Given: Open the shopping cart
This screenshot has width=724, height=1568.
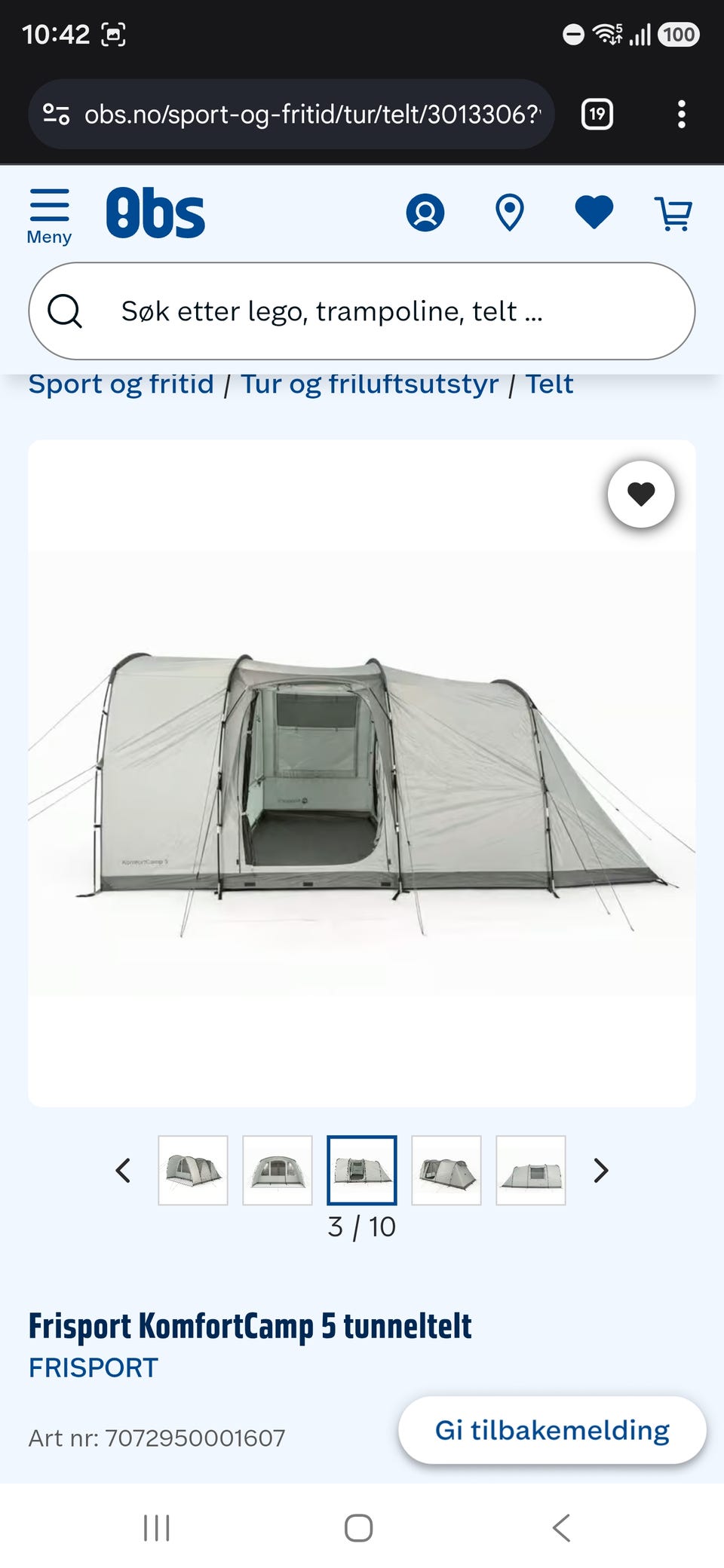Looking at the screenshot, I should click(x=673, y=213).
